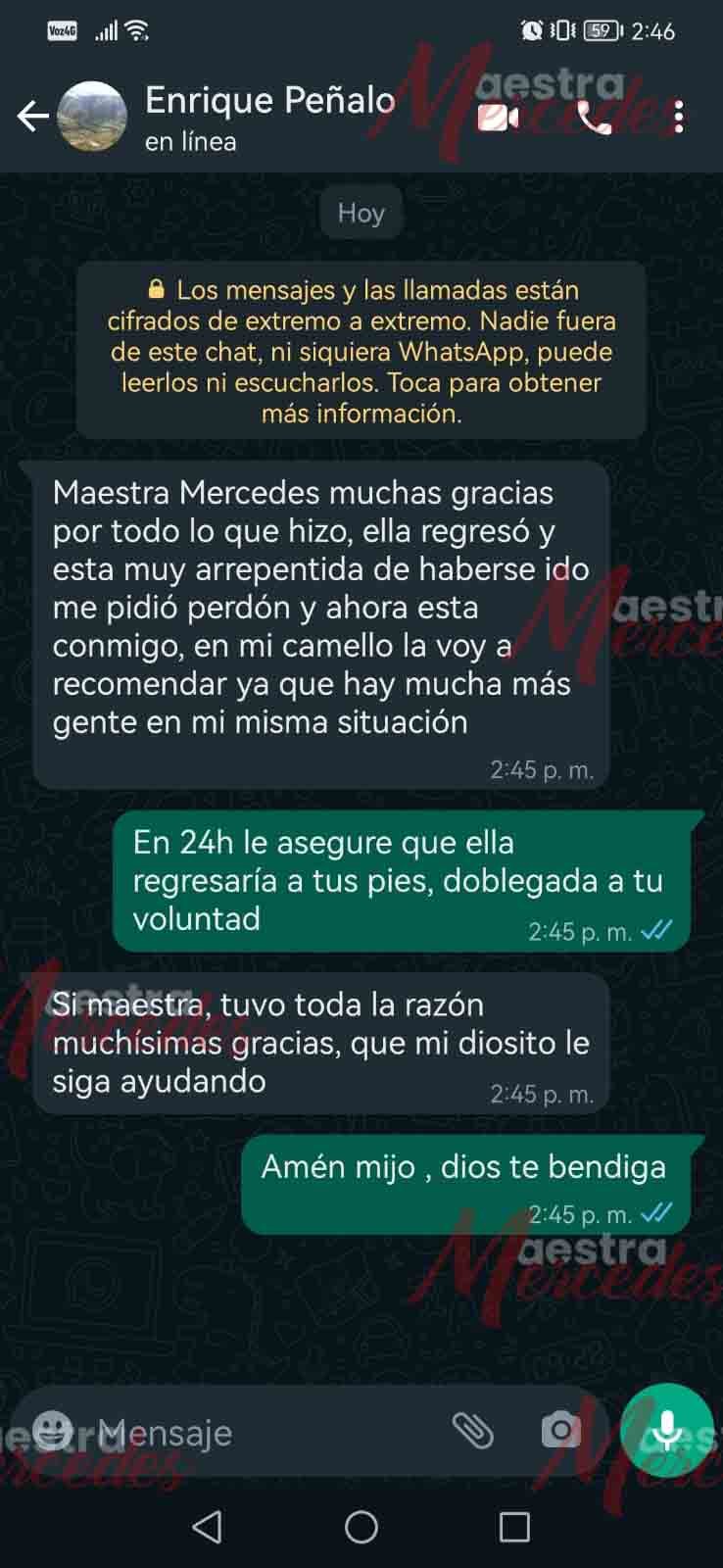Start a video call with Enrique Peñalo

tap(503, 117)
